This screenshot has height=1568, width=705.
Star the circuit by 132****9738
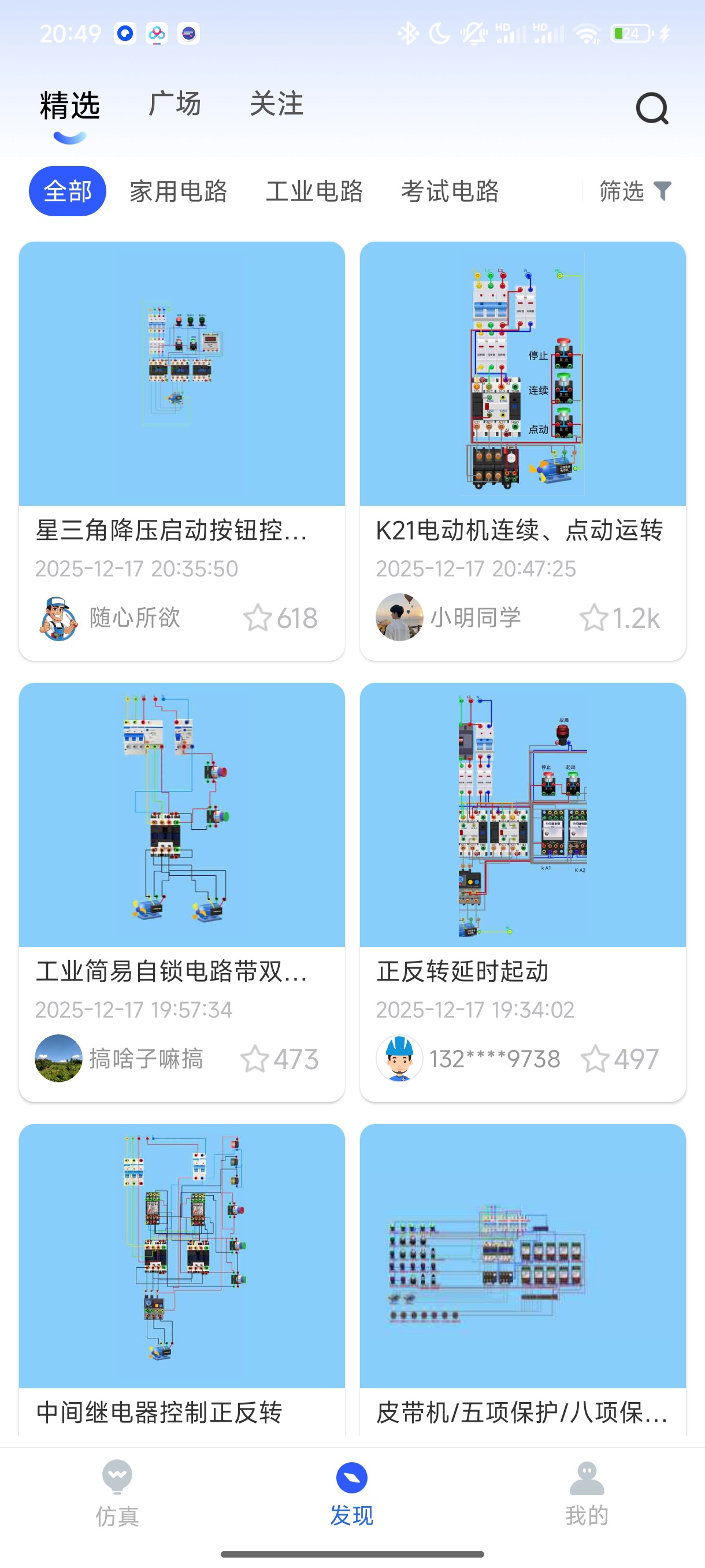pyautogui.click(x=594, y=1059)
